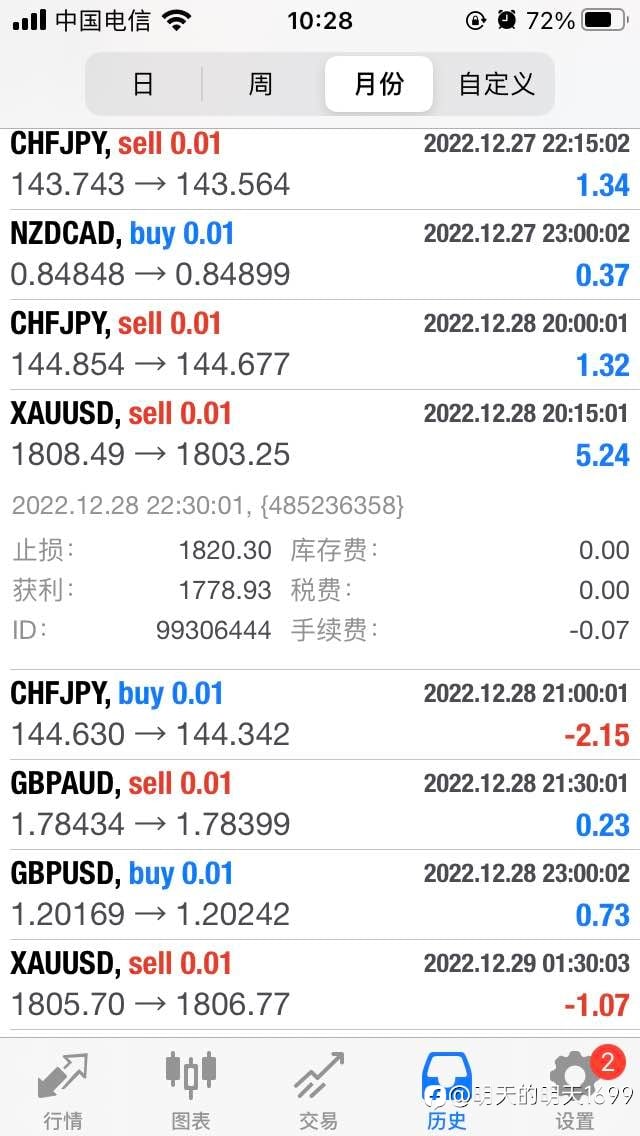Screen dimensions: 640x1136
Task: Expand the GBPUSD buy 0.01 trade
Action: click(320, 895)
